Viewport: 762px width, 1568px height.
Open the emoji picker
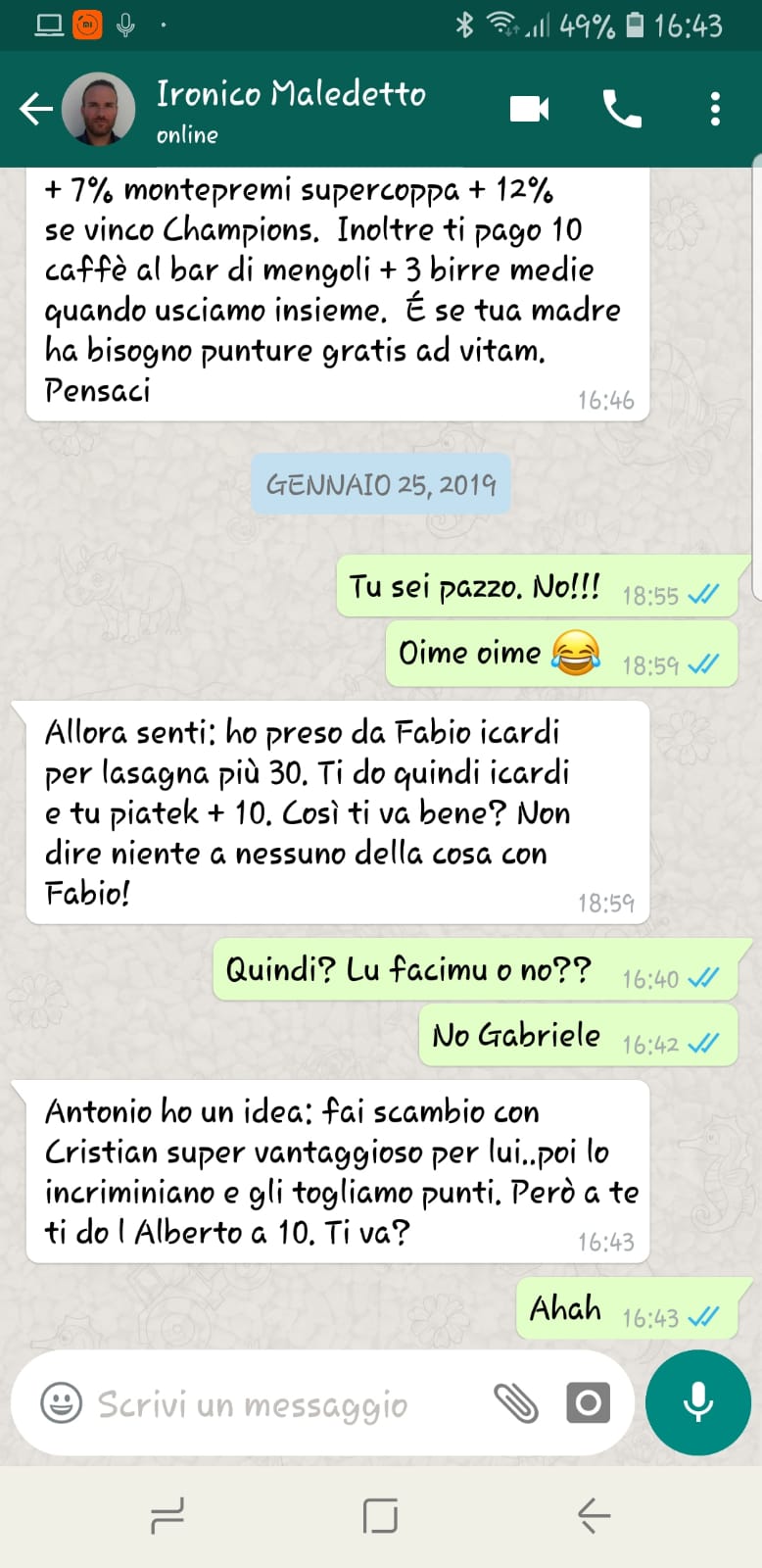61,1403
